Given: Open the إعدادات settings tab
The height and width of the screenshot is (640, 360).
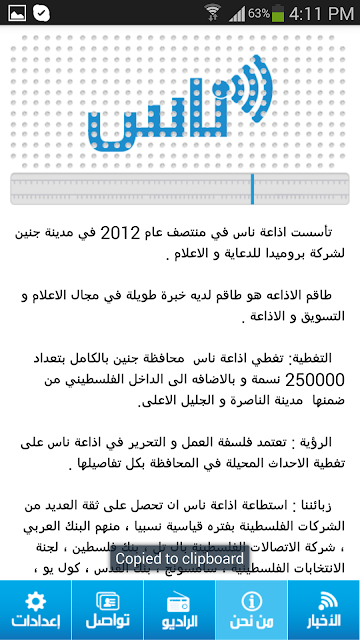Looking at the screenshot, I should (36, 610).
